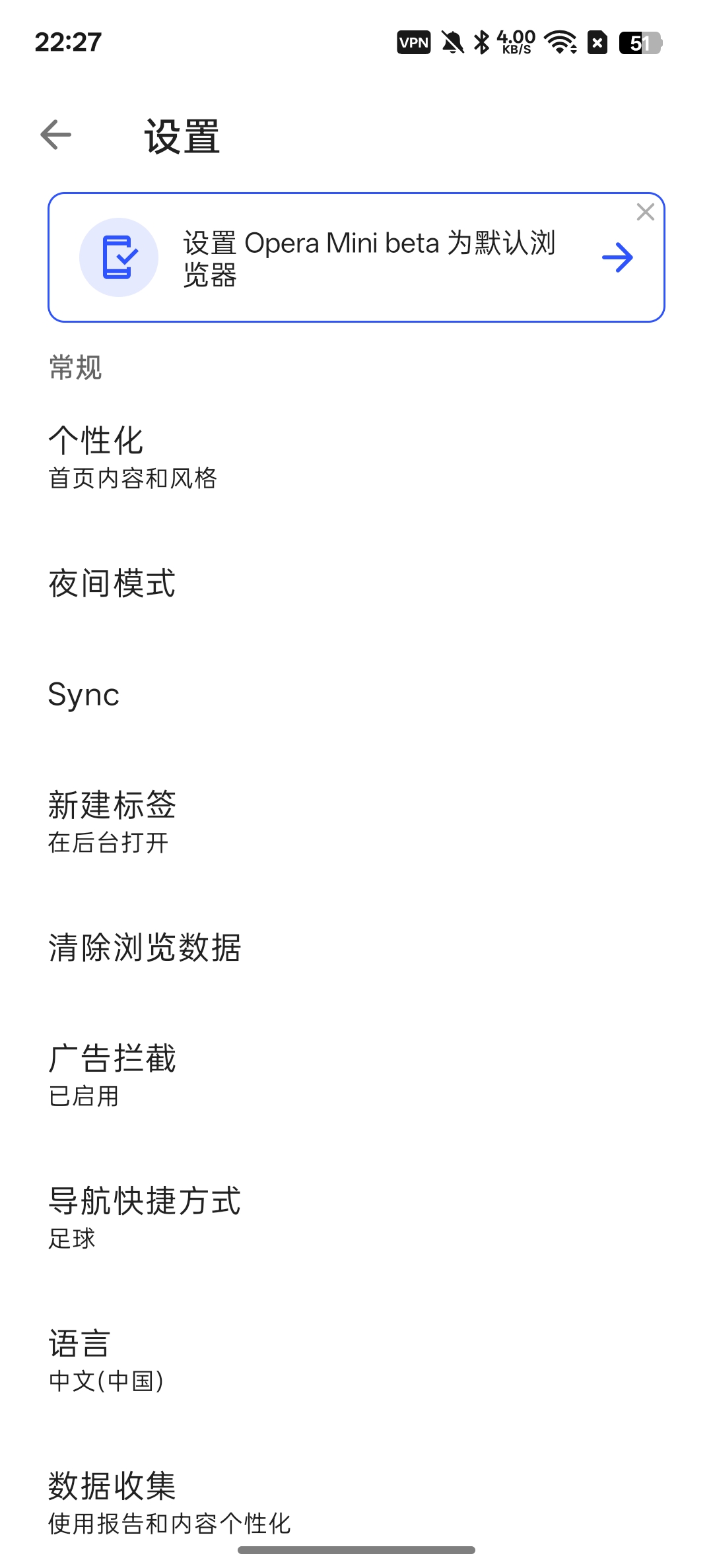
Task: Open 新建标签 setting
Action: click(356, 822)
